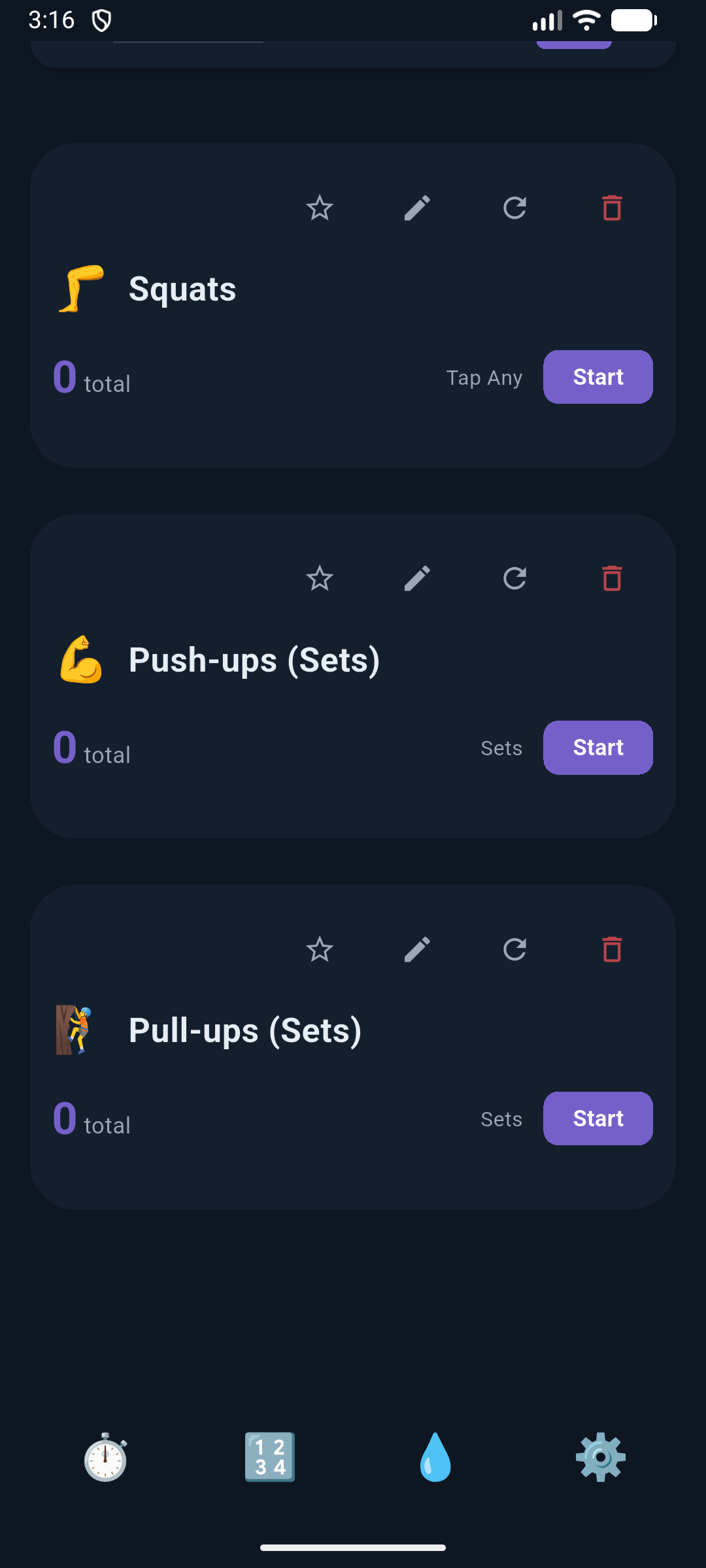Start the Squats workout

click(x=597, y=376)
